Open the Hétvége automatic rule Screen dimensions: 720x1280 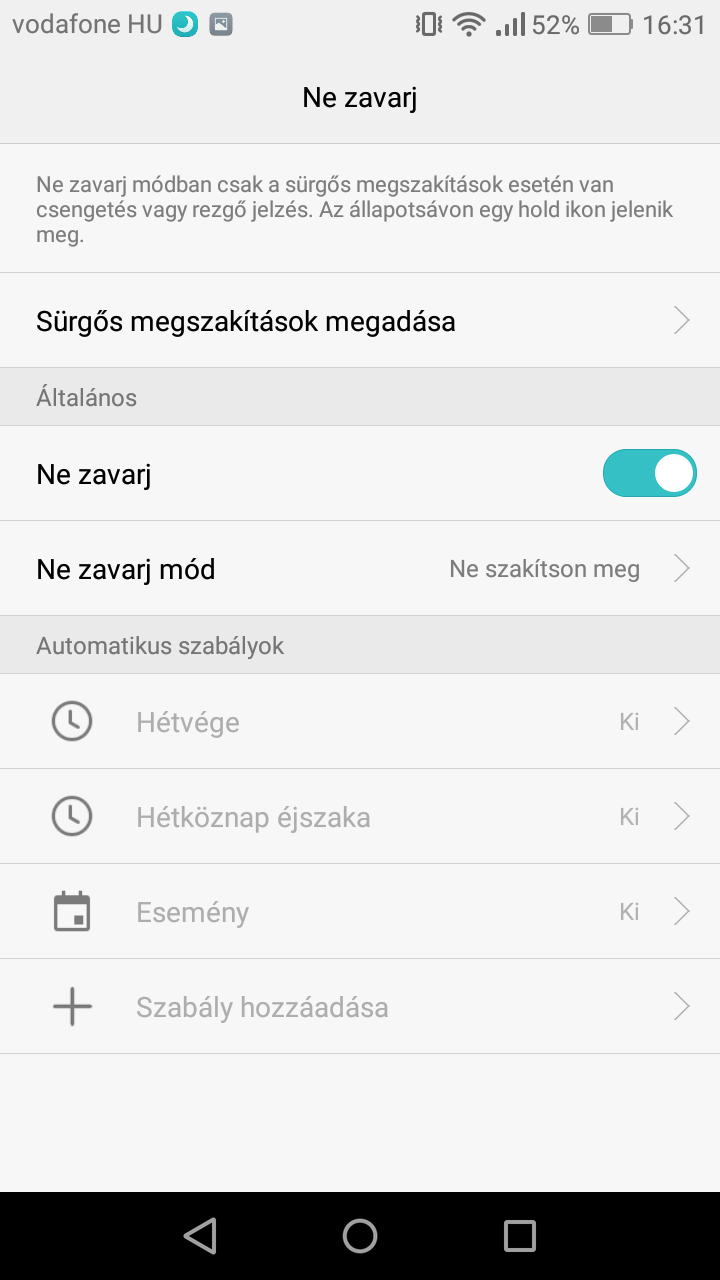tap(360, 721)
